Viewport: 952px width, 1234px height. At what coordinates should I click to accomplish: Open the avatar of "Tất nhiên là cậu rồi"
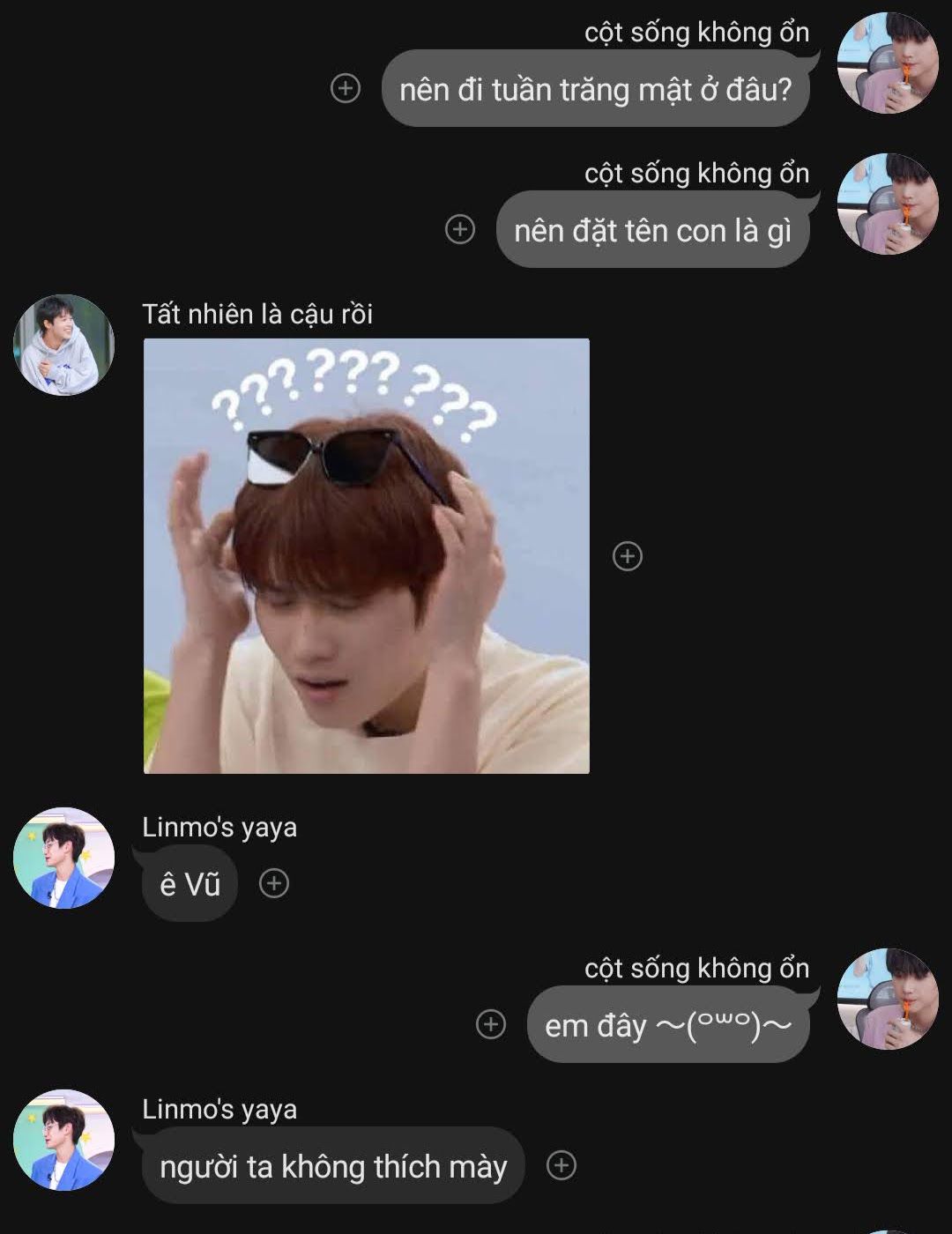pos(63,345)
